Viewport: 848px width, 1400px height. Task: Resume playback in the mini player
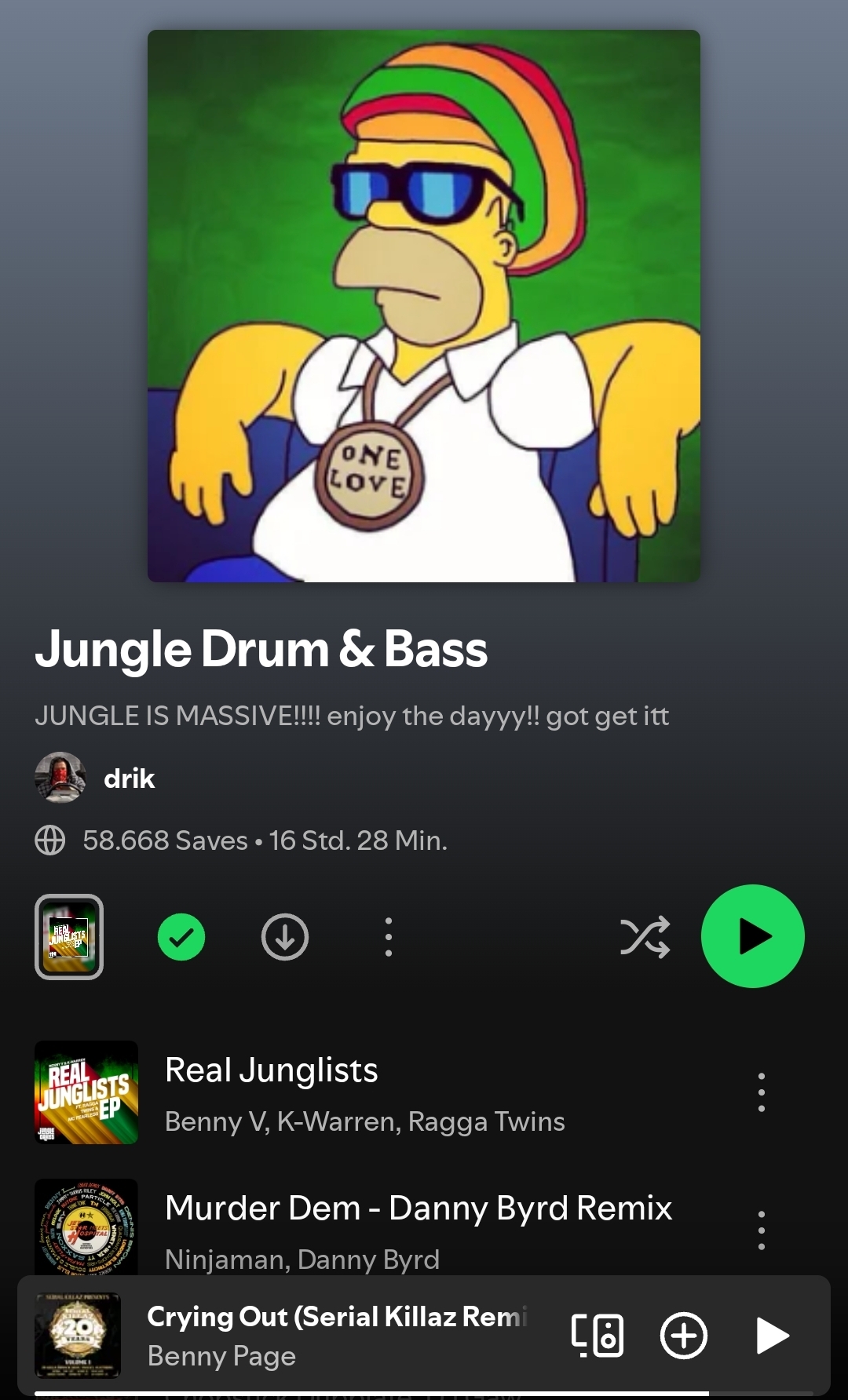pyautogui.click(x=772, y=1336)
